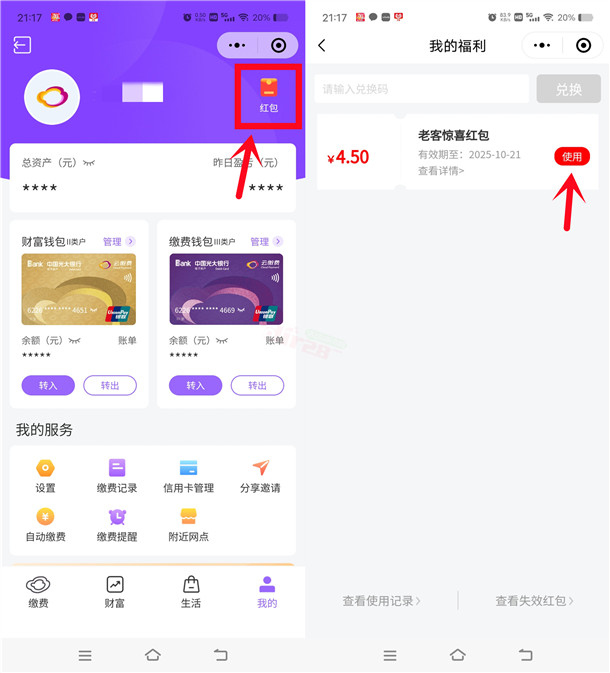The width and height of the screenshot is (610, 673).
Task: Use the 老客惊喜红包 coupon via 使用
Action: (x=572, y=156)
